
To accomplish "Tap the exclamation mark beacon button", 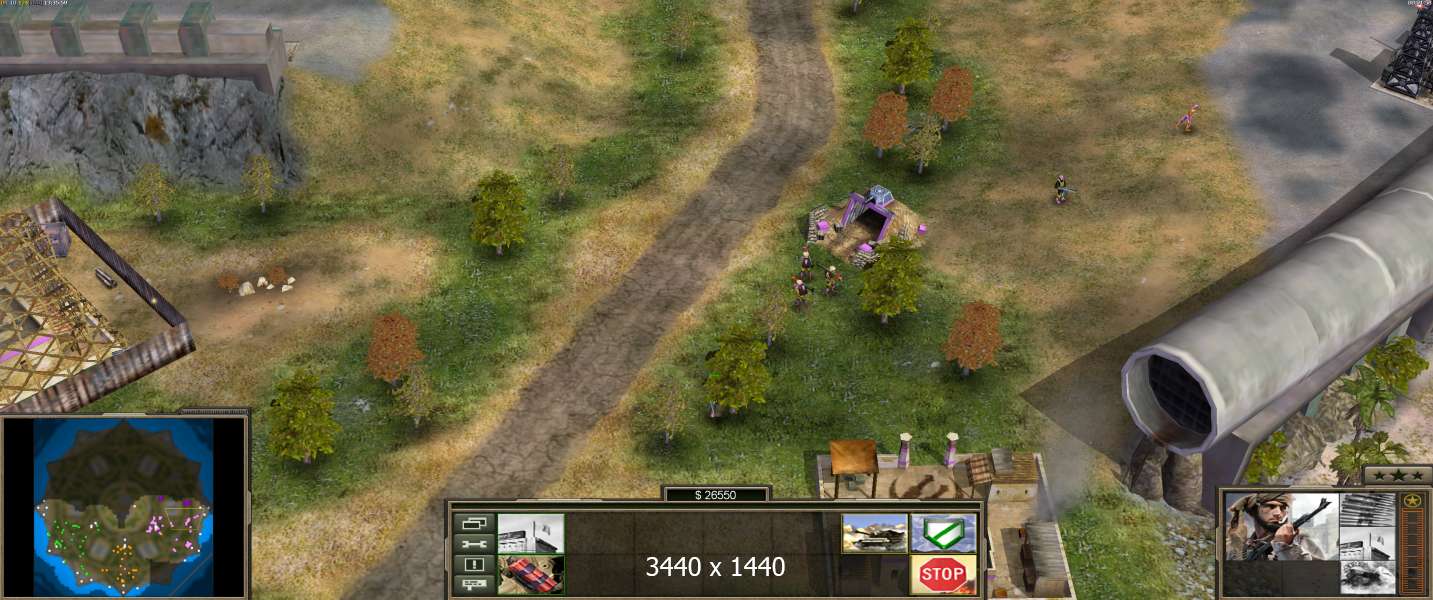I will click(x=473, y=563).
